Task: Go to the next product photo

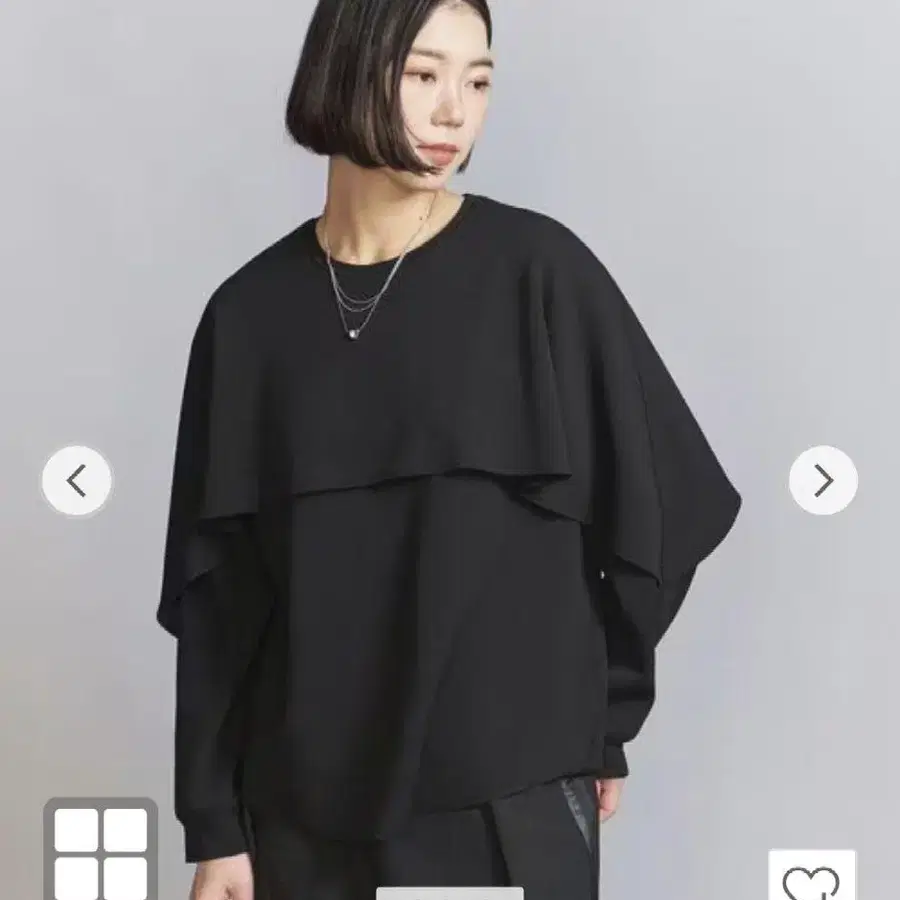Action: (822, 481)
